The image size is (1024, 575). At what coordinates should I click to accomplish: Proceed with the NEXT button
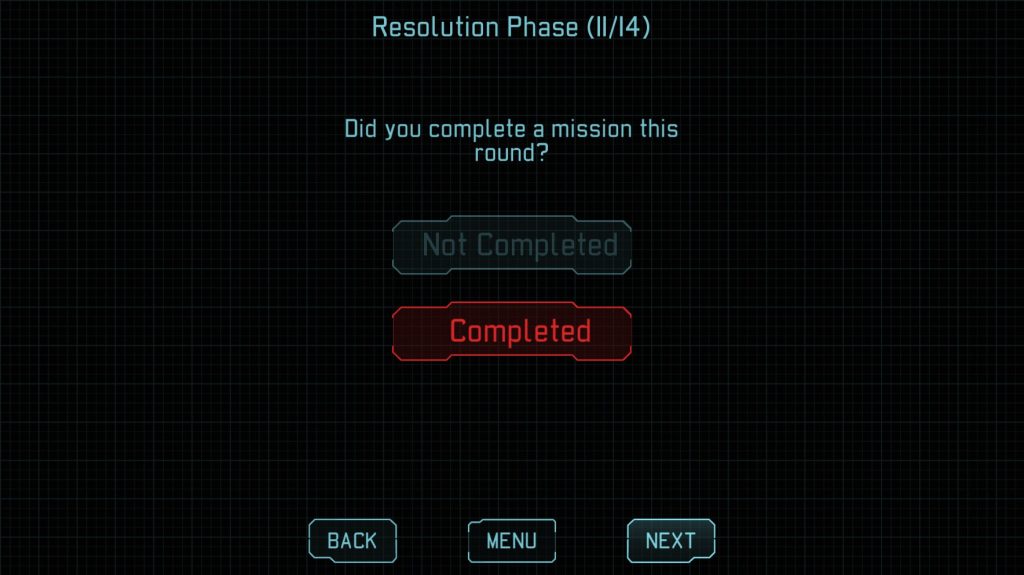point(670,541)
